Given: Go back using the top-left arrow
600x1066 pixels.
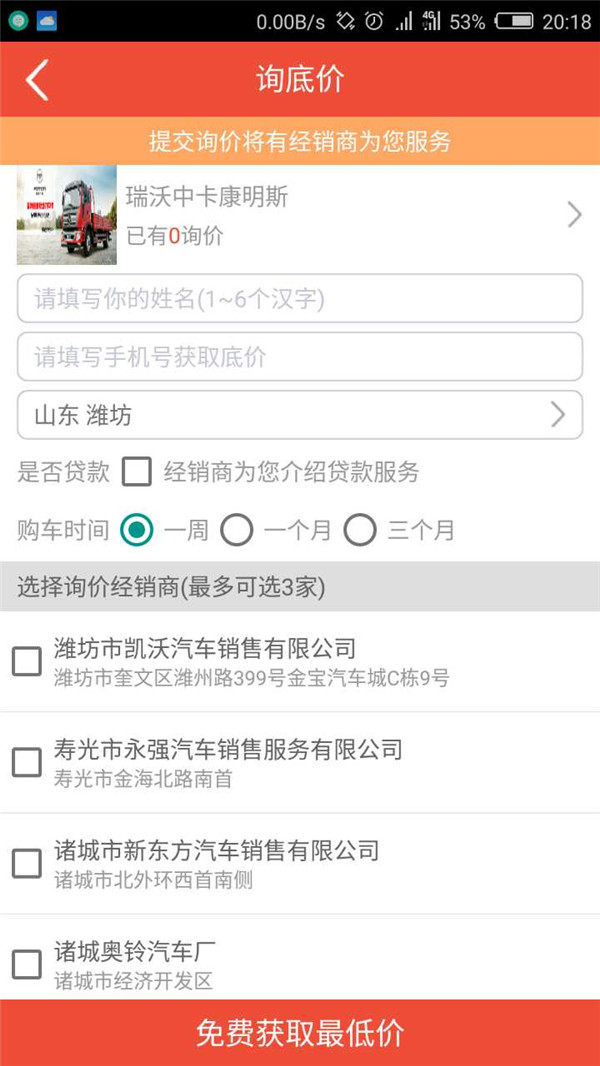Looking at the screenshot, I should (37, 80).
